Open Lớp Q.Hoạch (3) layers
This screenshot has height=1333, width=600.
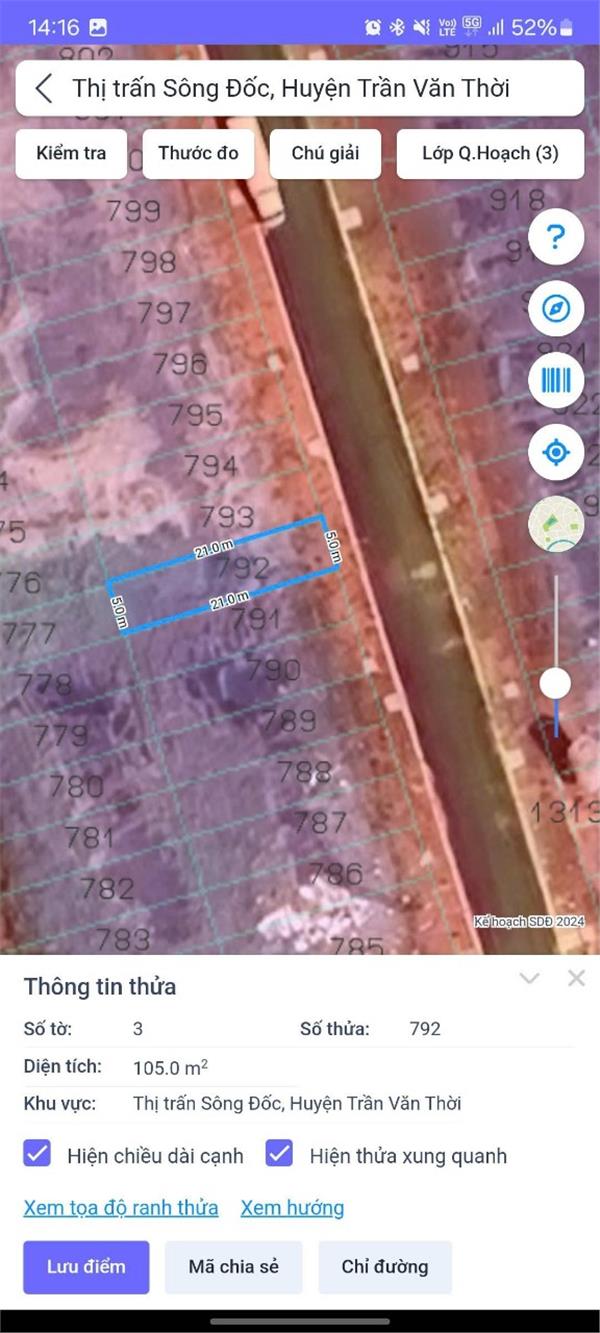click(490, 154)
